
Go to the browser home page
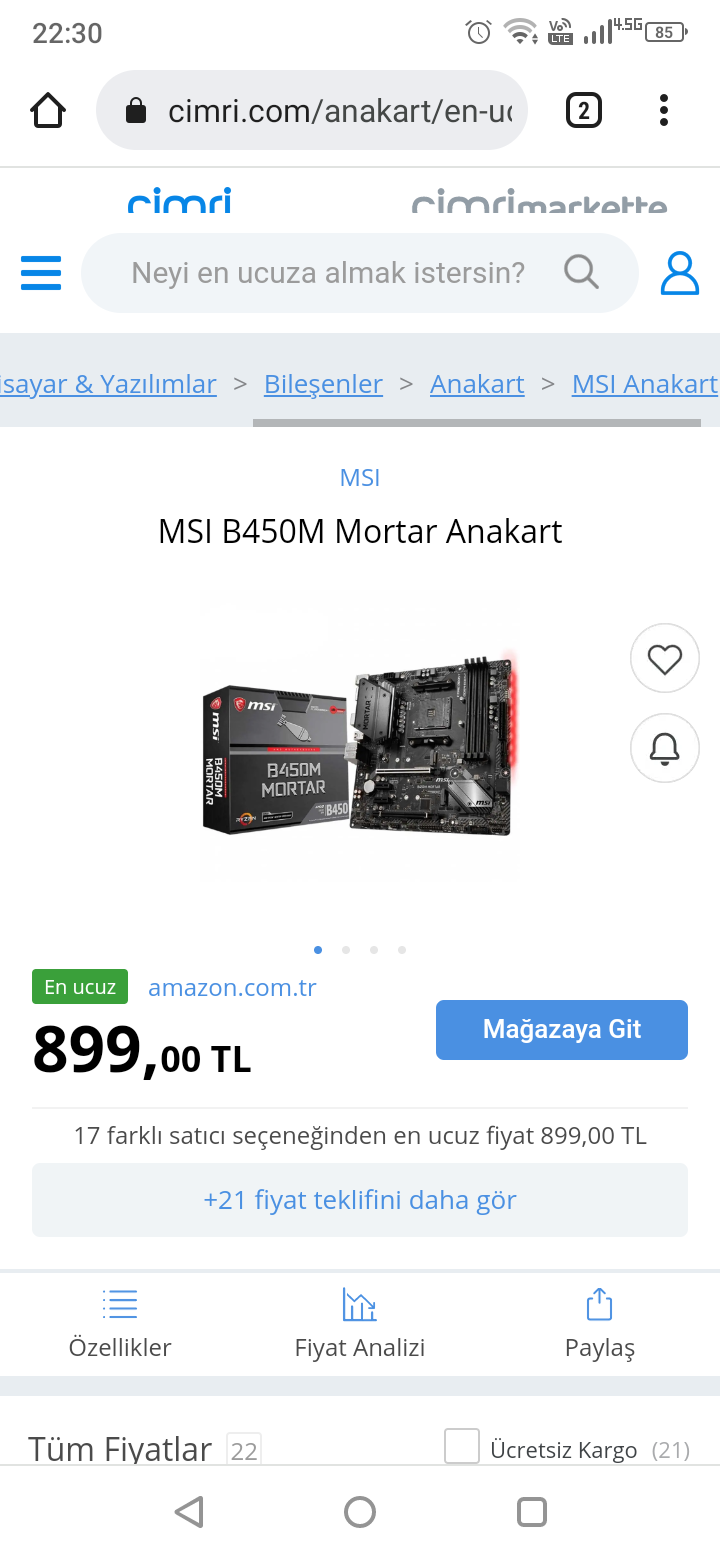[48, 110]
